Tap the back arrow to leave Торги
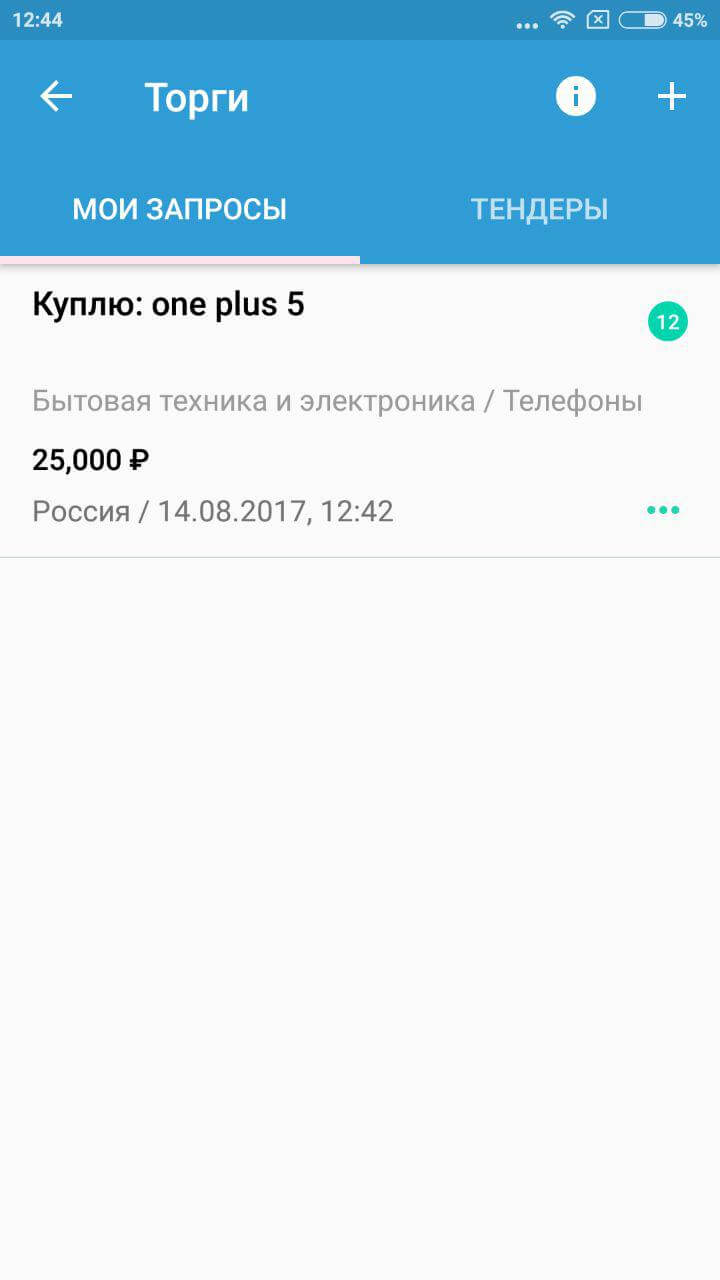 pos(55,96)
